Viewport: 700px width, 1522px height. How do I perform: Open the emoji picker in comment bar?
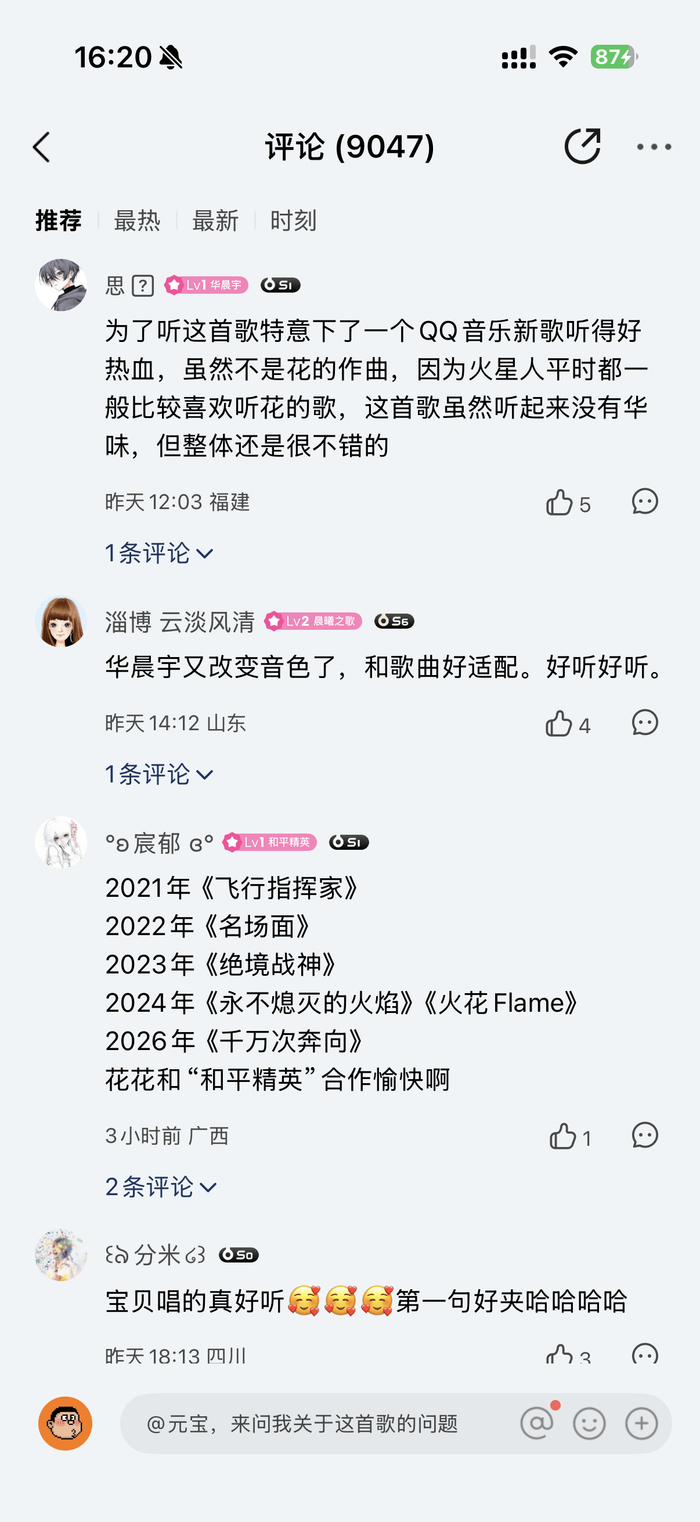point(589,1424)
